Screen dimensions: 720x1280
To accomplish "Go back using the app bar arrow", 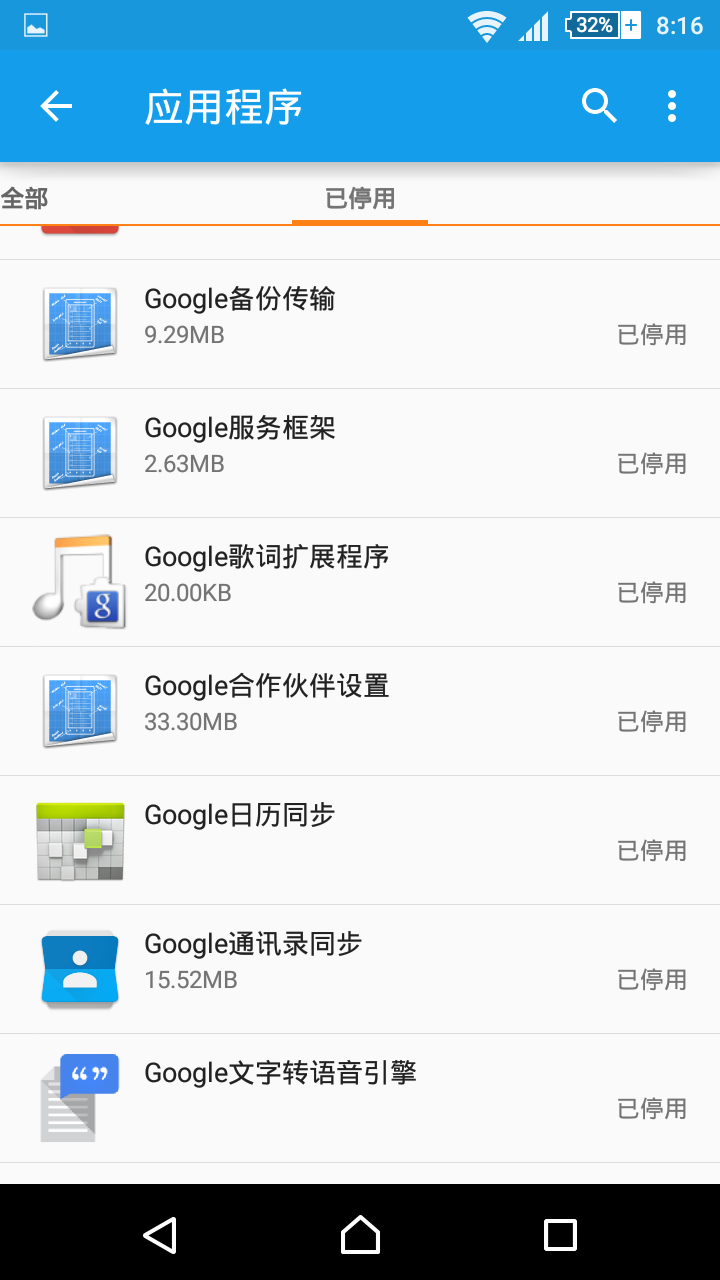I will click(56, 106).
